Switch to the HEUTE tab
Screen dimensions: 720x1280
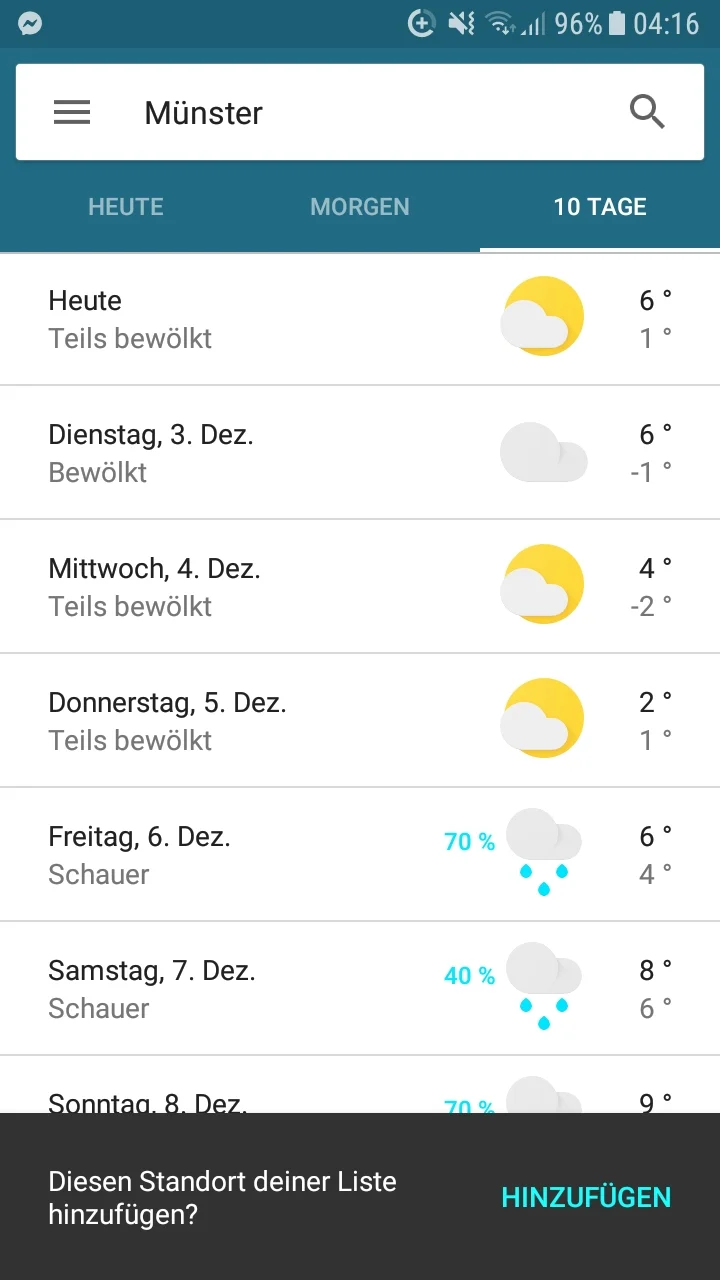tap(125, 207)
